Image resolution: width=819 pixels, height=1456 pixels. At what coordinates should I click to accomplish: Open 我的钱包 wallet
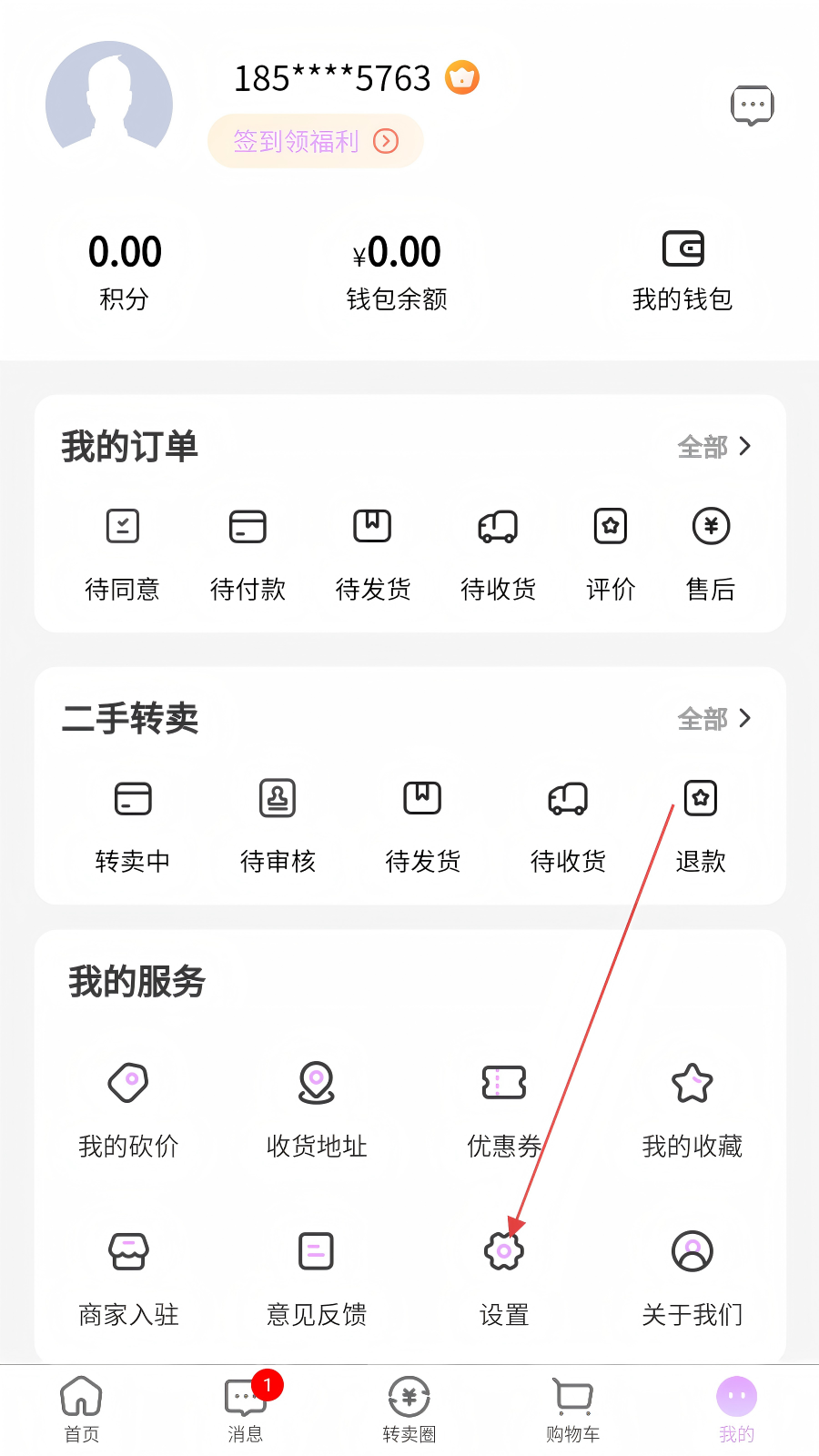[682, 271]
